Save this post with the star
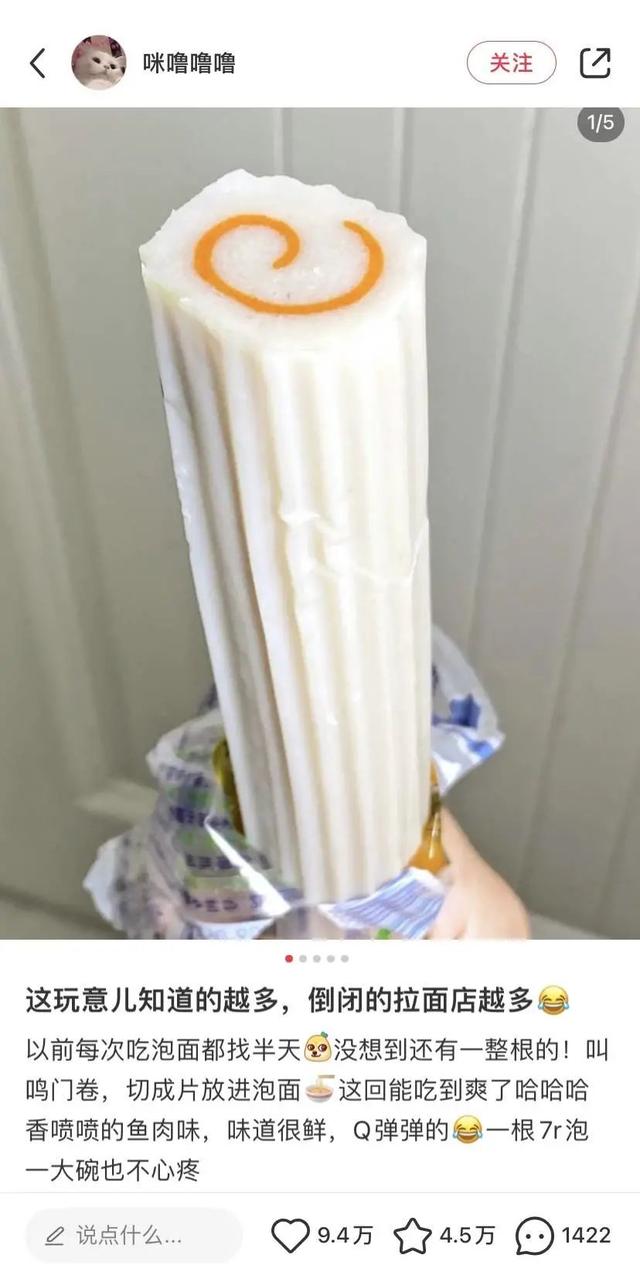 coord(413,1236)
